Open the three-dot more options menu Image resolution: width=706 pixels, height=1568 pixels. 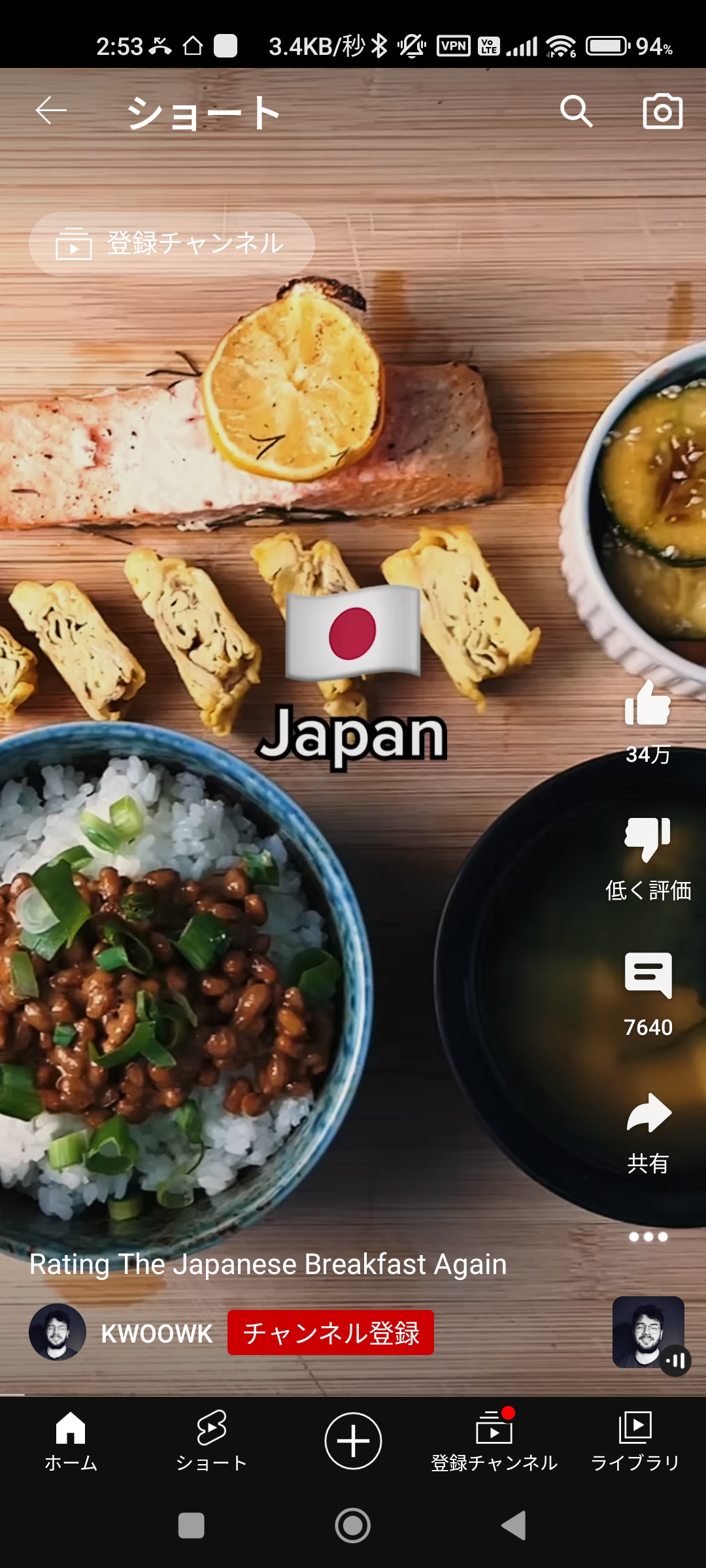click(x=647, y=1236)
